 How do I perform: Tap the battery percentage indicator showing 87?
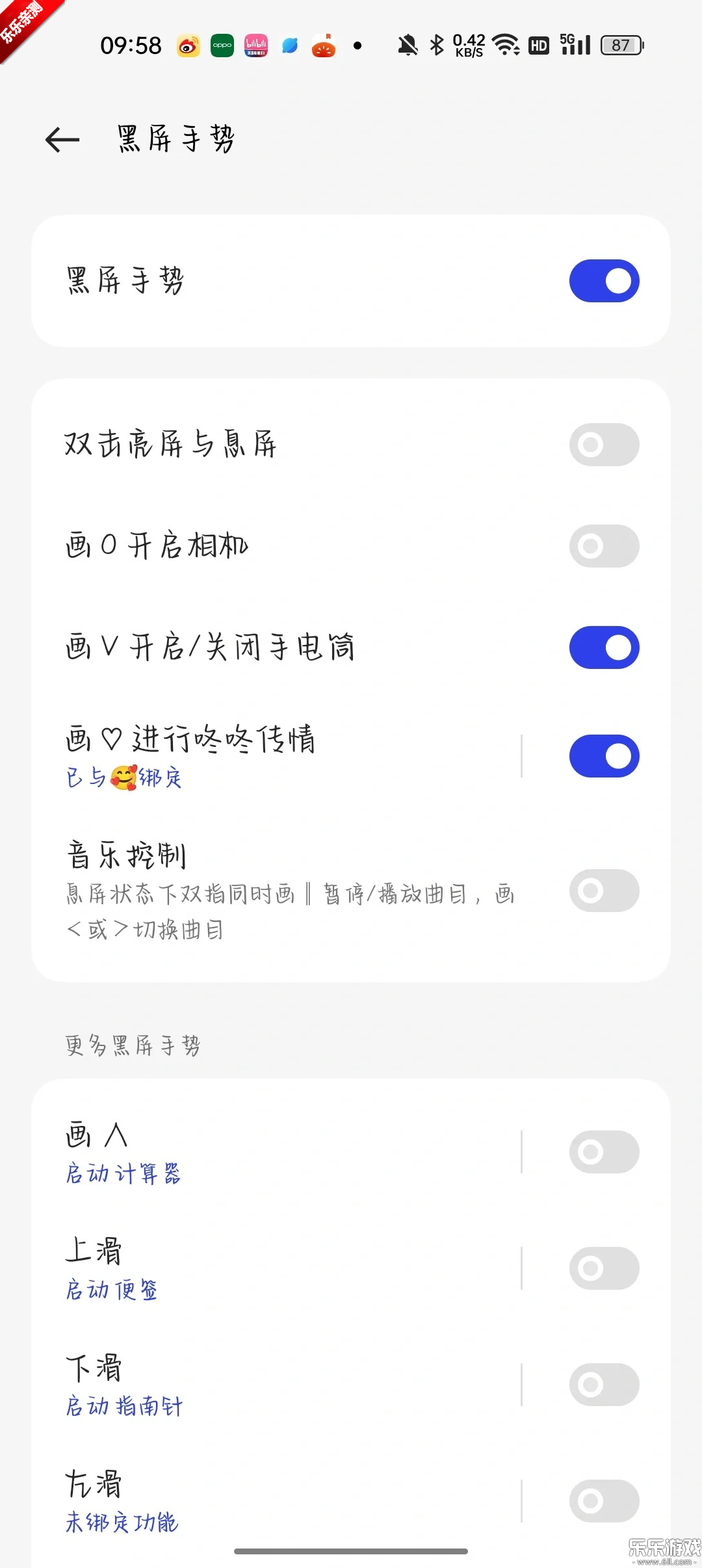[x=621, y=45]
